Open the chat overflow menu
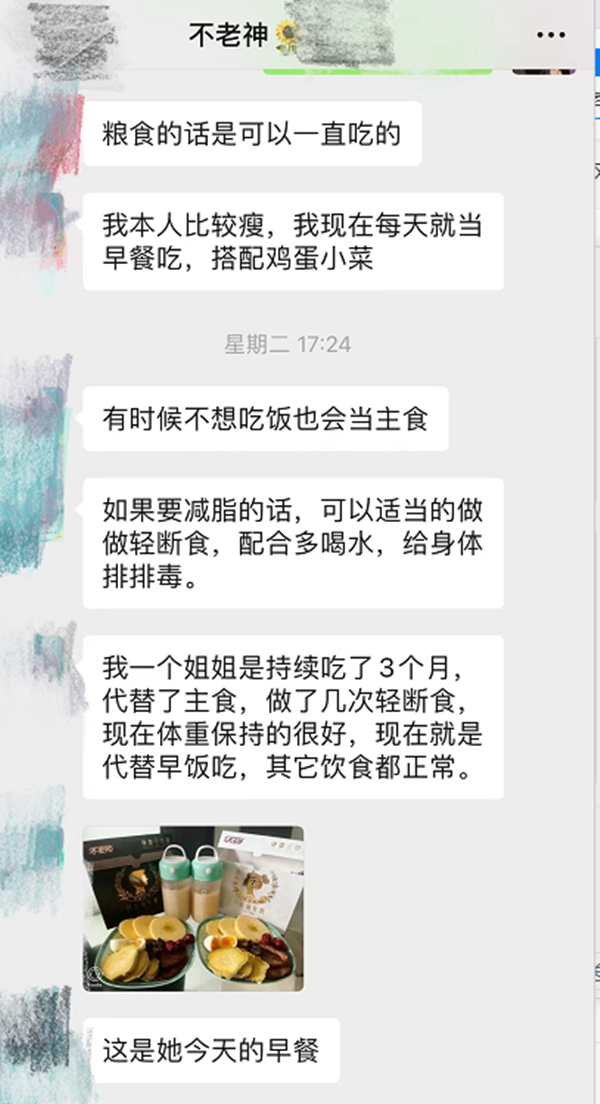600x1104 pixels. pos(551,35)
